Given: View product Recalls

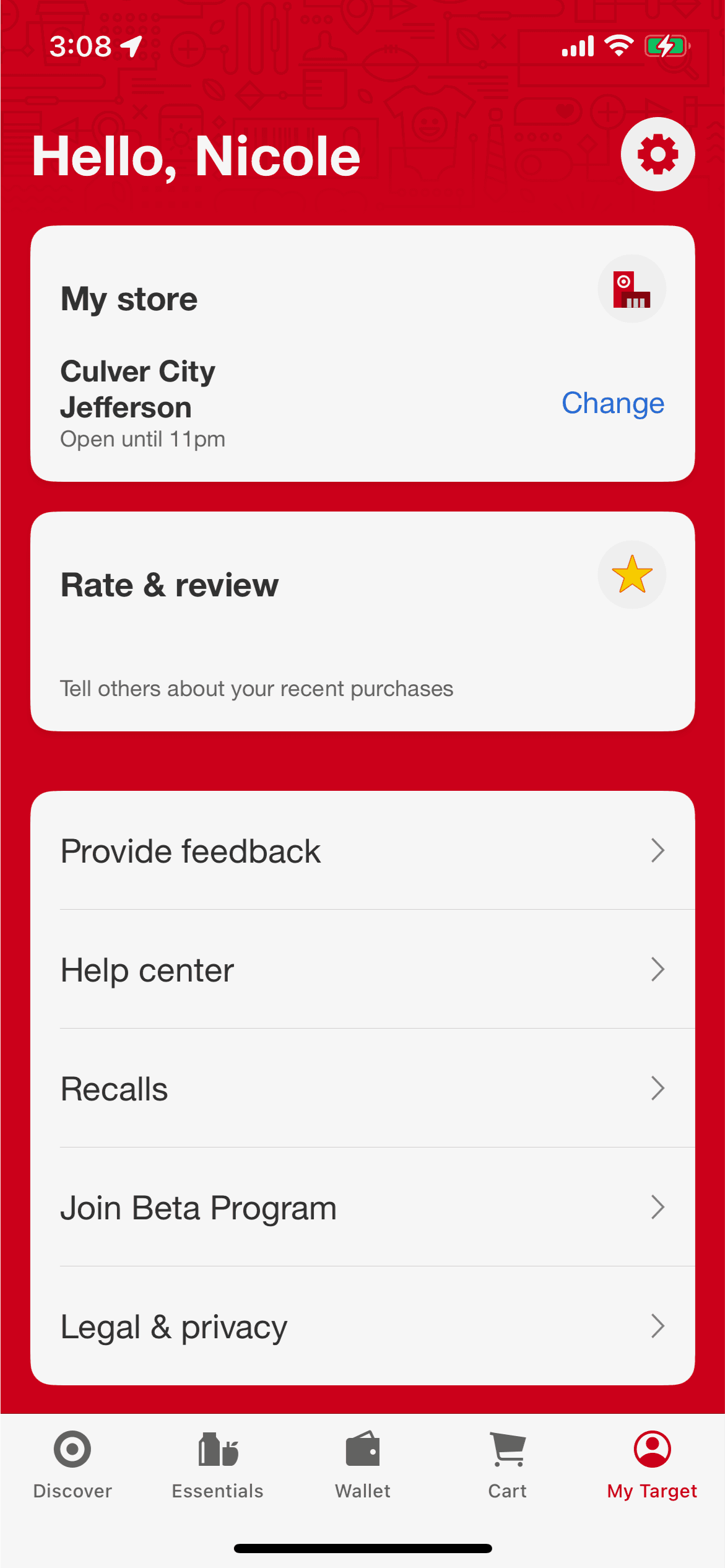Looking at the screenshot, I should 362,1089.
